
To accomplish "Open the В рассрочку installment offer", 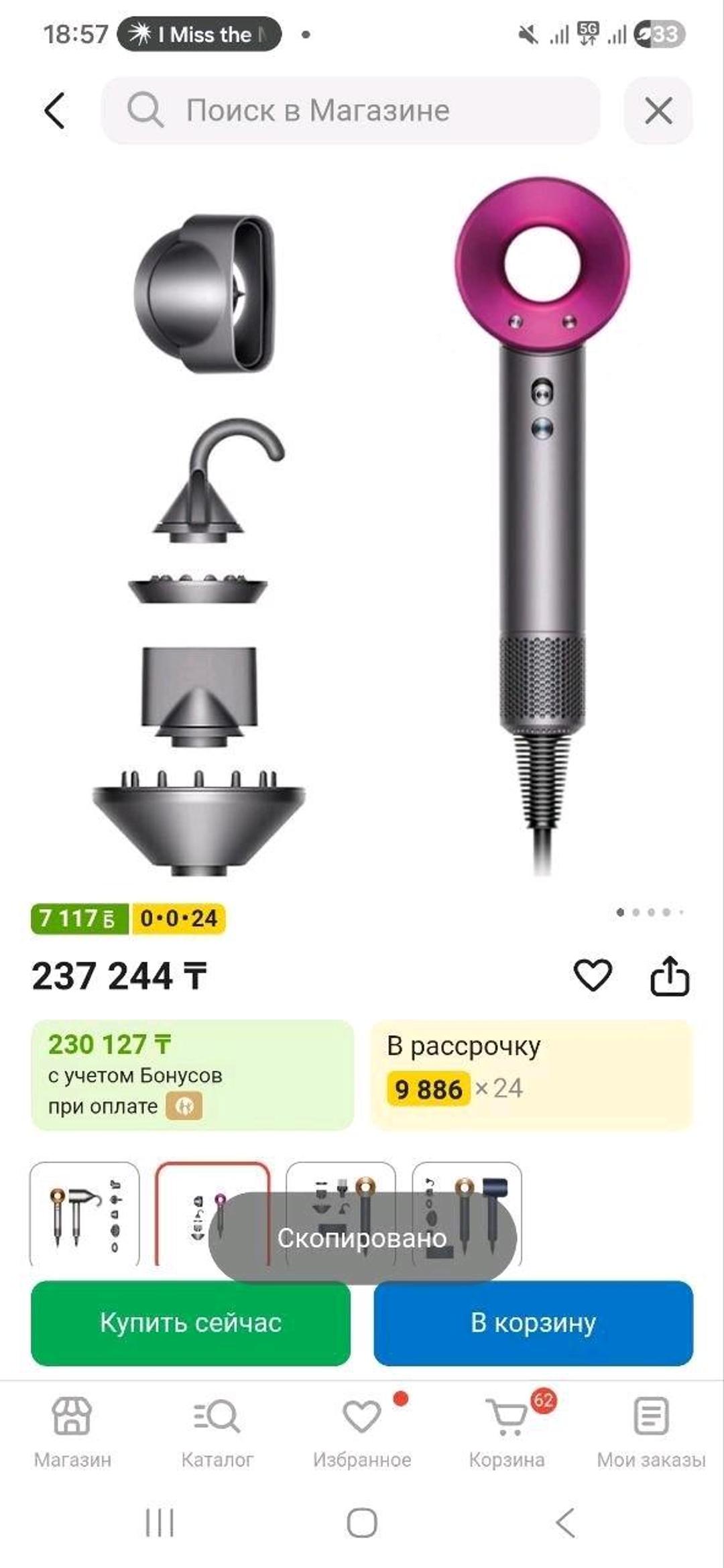I will click(532, 1075).
